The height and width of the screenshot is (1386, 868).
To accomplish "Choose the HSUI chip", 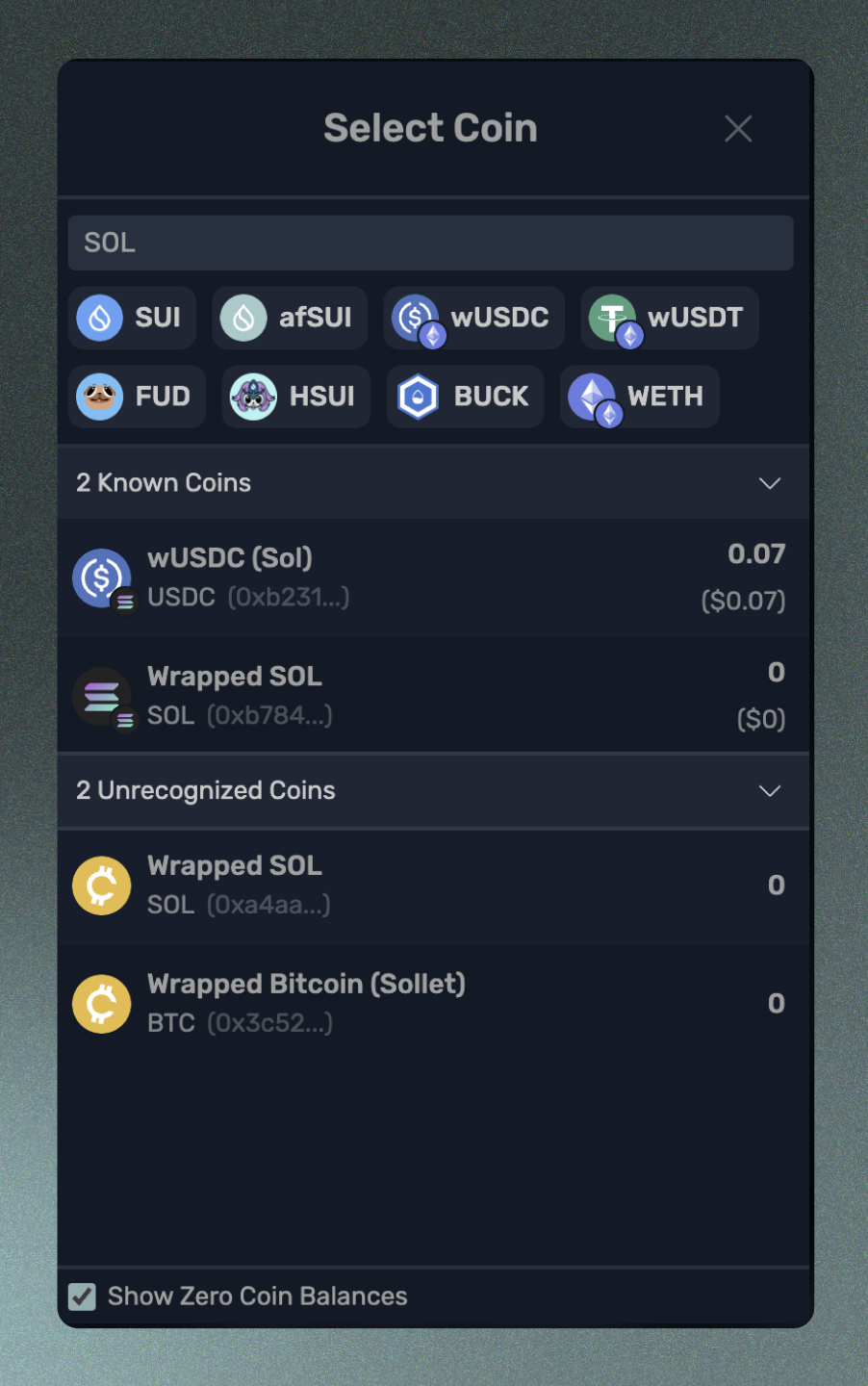I will pos(295,397).
